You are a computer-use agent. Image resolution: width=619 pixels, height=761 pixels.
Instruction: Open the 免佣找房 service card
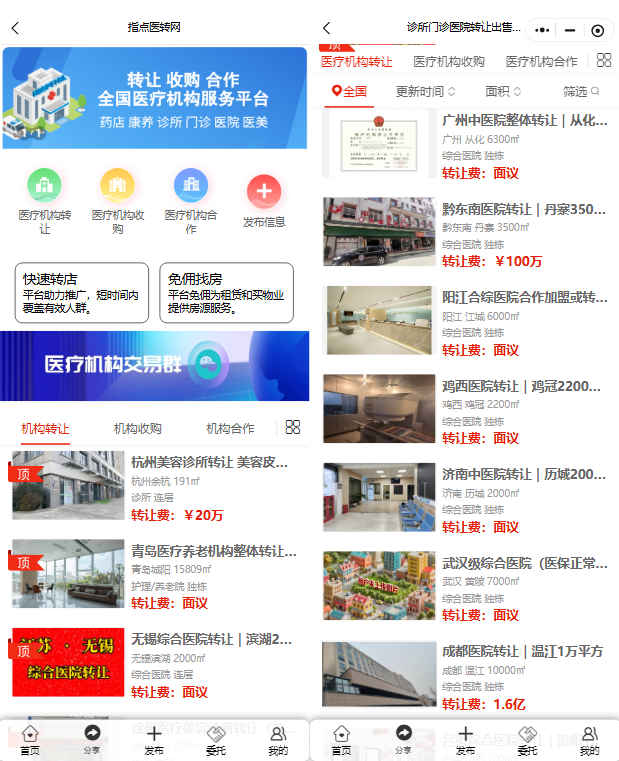(226, 293)
